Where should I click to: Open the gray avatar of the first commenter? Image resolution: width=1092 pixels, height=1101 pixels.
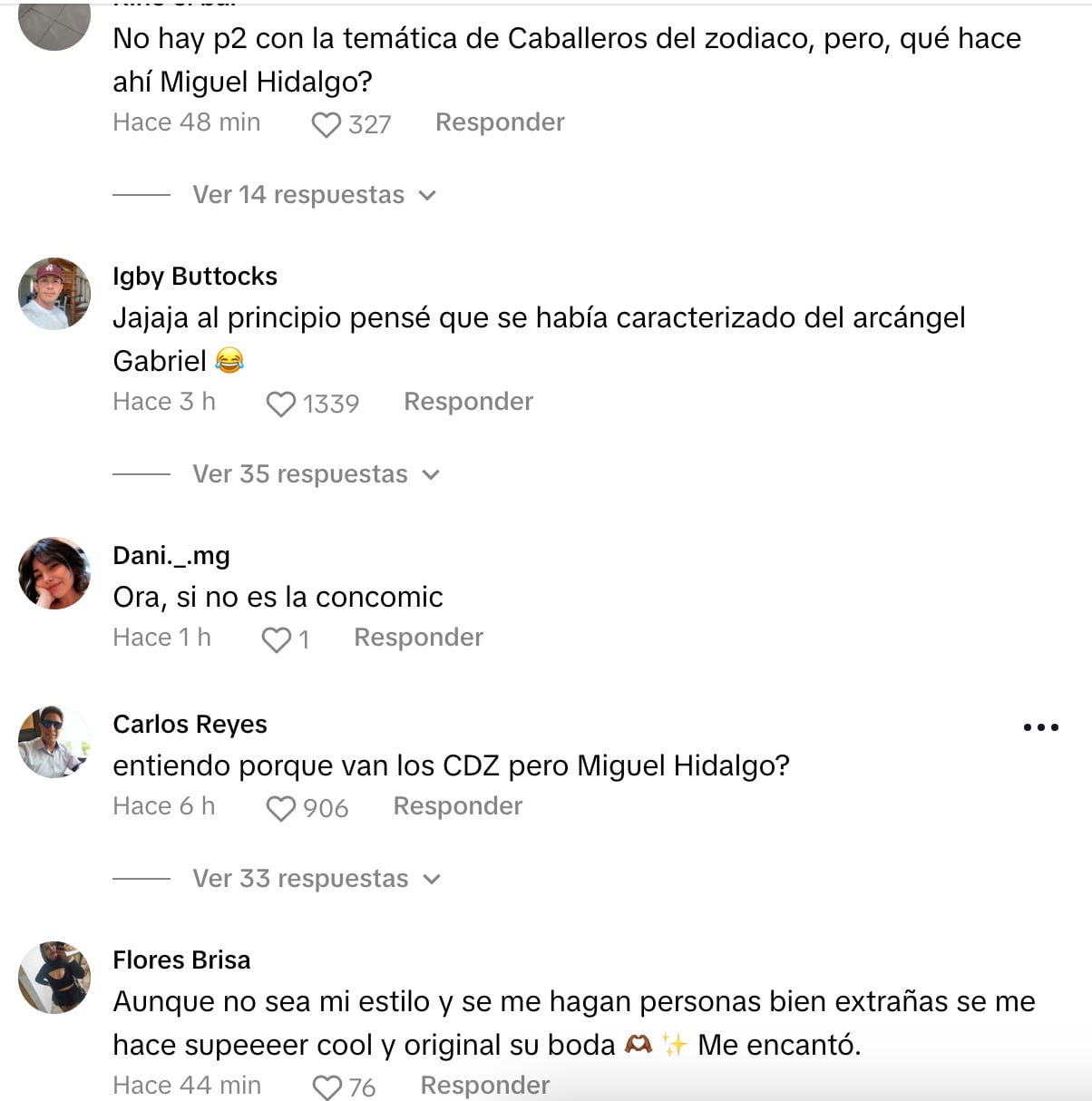(x=54, y=16)
